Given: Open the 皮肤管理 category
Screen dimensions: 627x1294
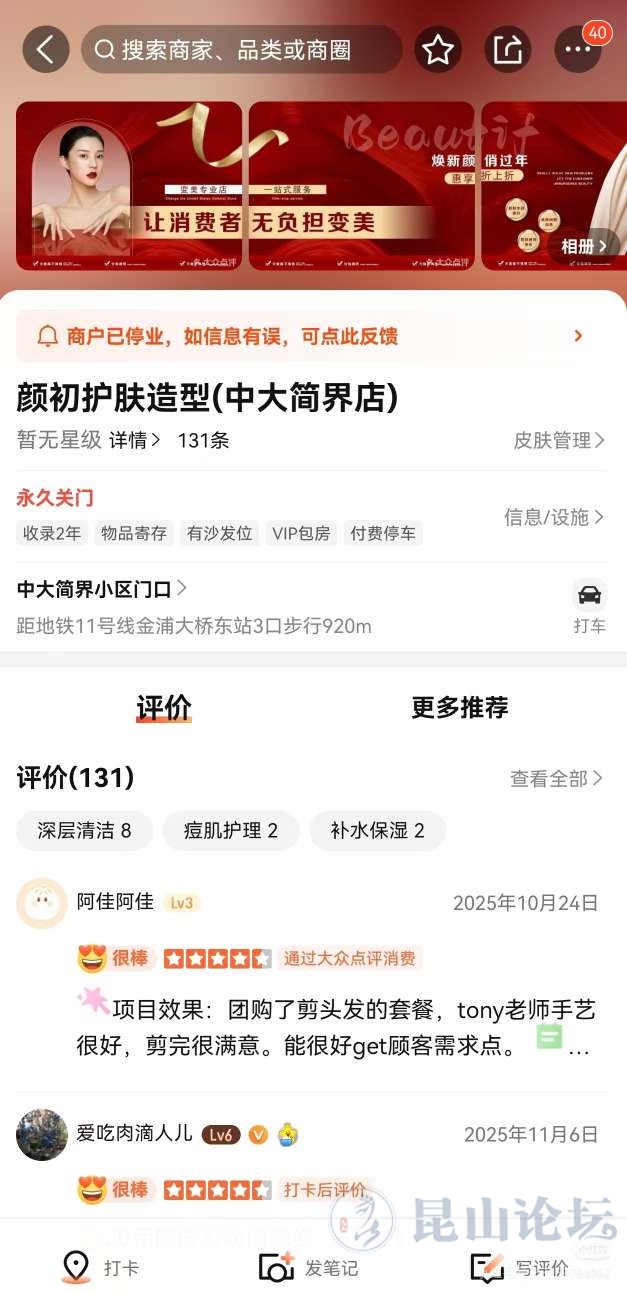Looking at the screenshot, I should [x=559, y=440].
